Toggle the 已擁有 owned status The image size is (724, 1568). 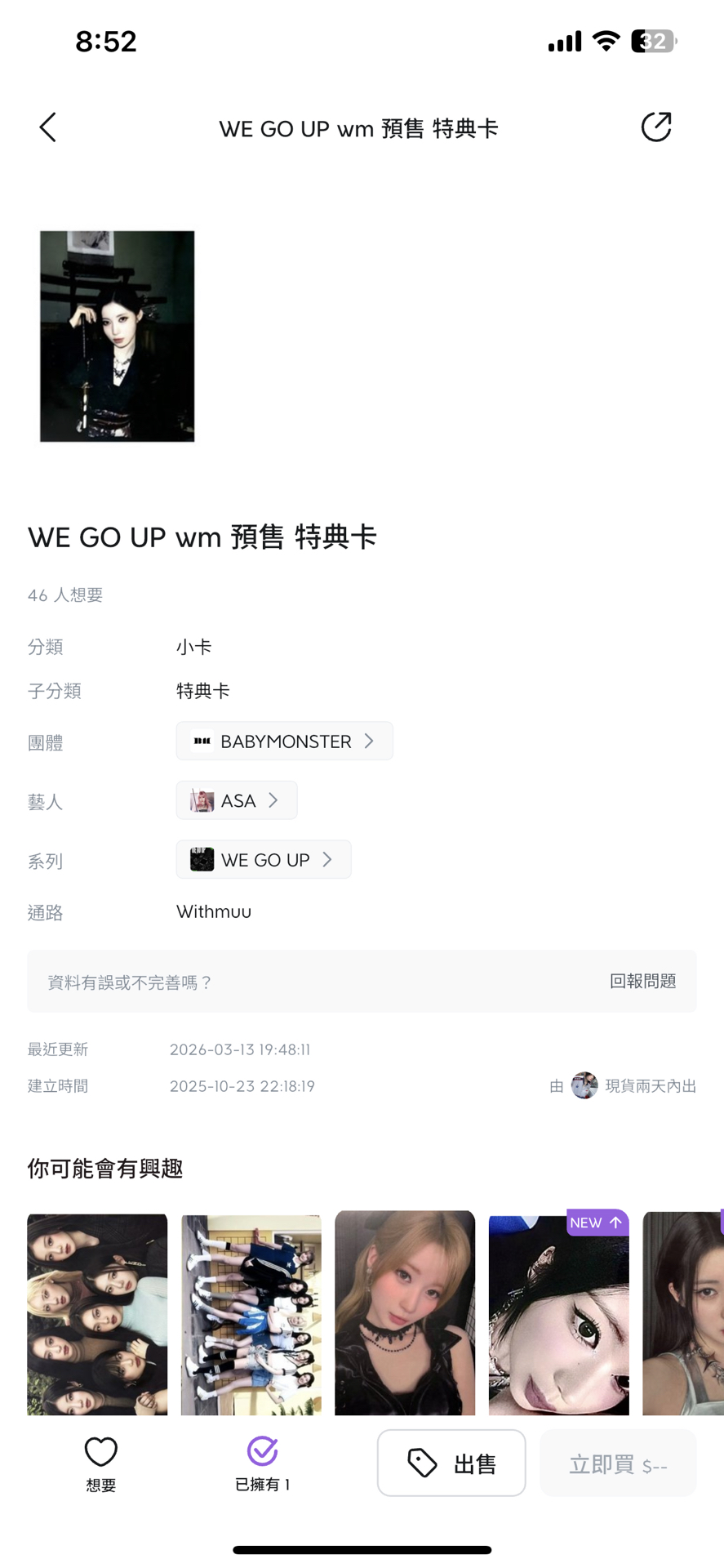[x=262, y=1463]
